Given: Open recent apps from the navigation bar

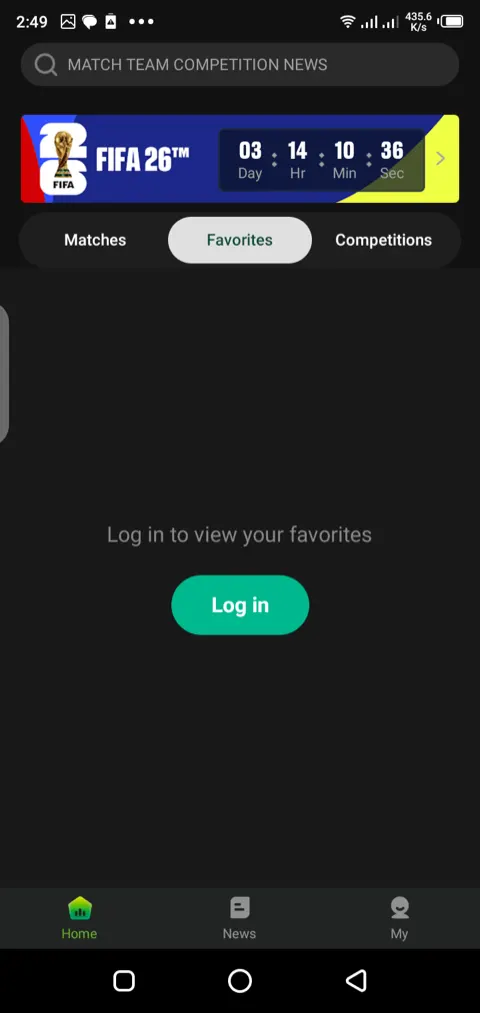Looking at the screenshot, I should click(124, 981).
